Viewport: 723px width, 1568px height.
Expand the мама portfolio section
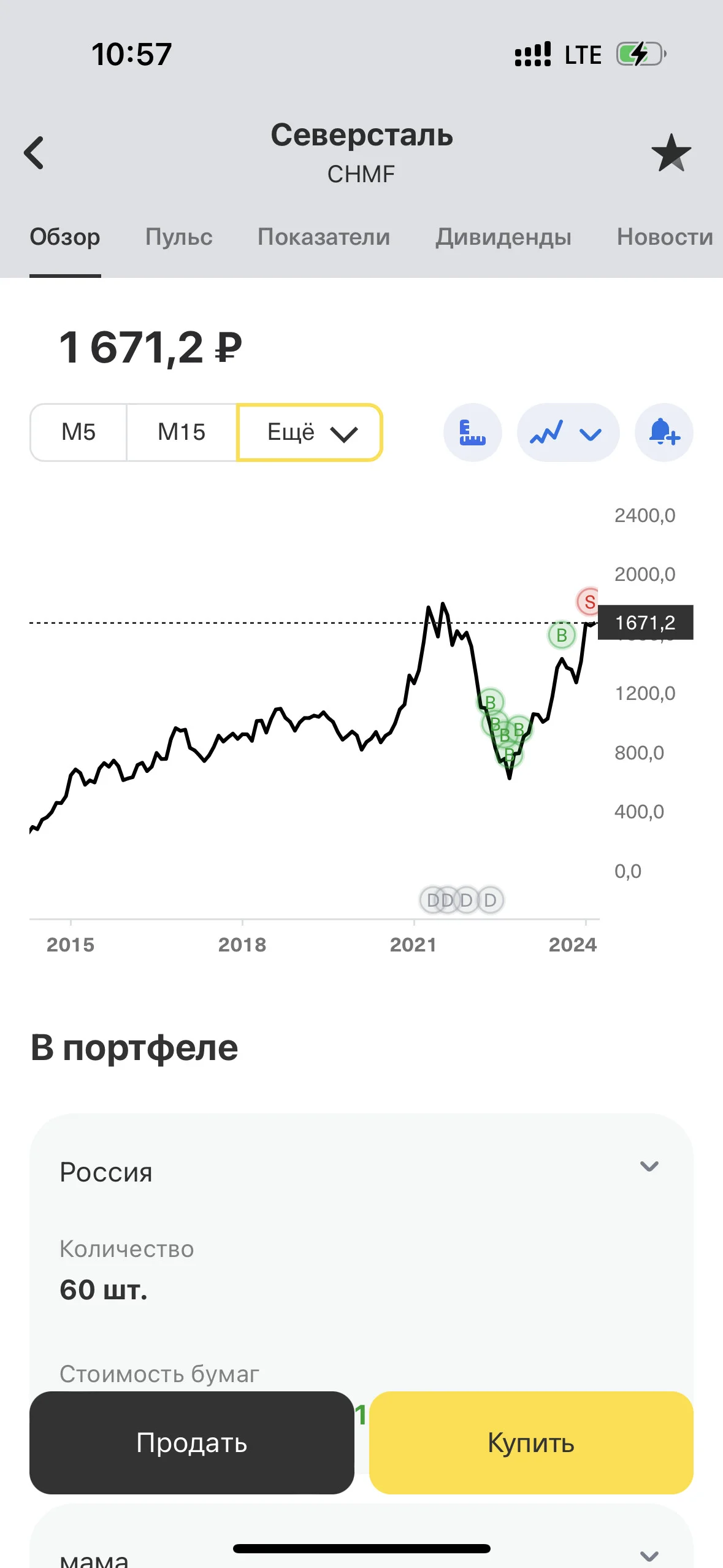pyautogui.click(x=649, y=1555)
